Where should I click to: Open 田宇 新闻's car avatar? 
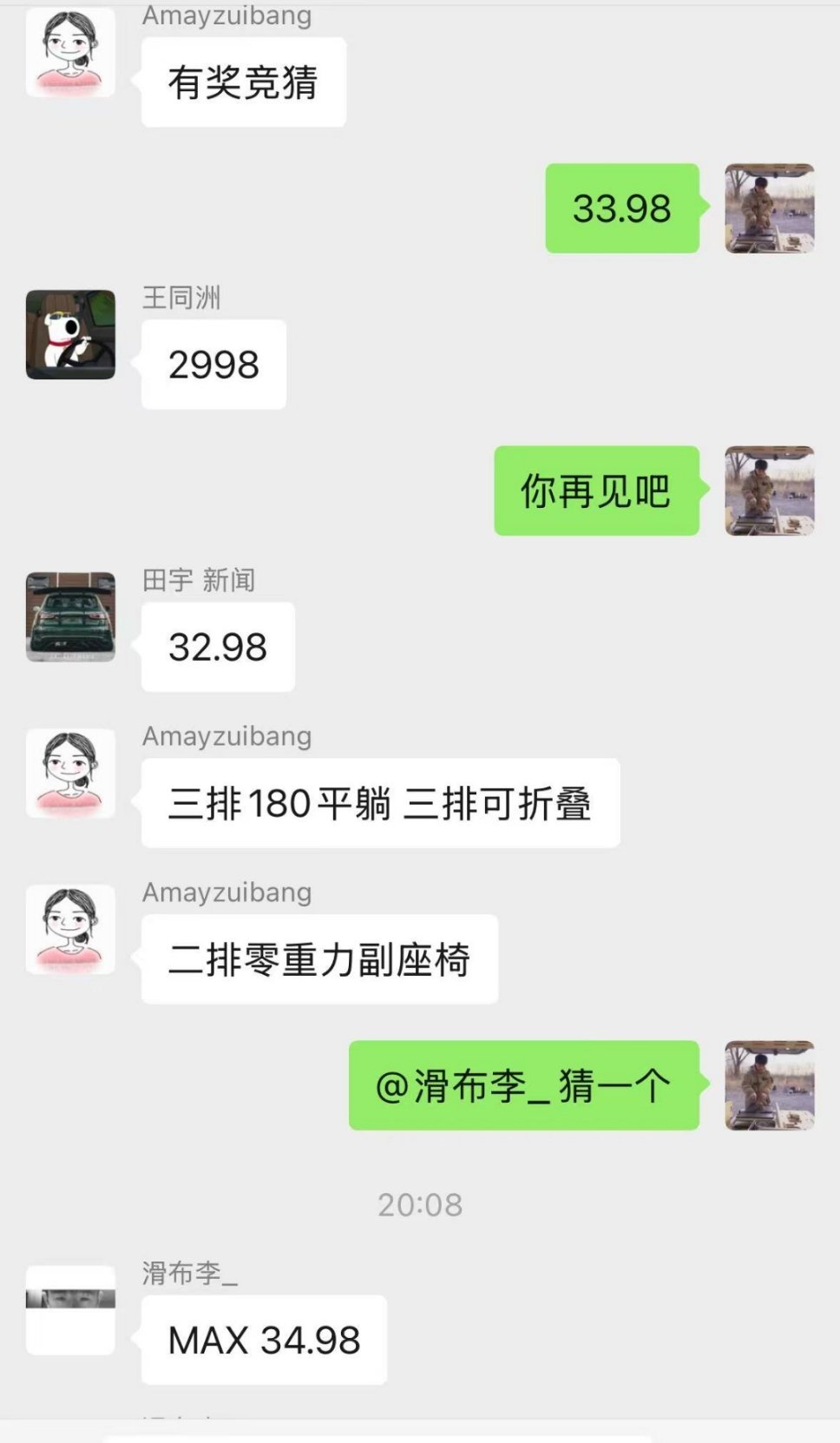tap(71, 616)
